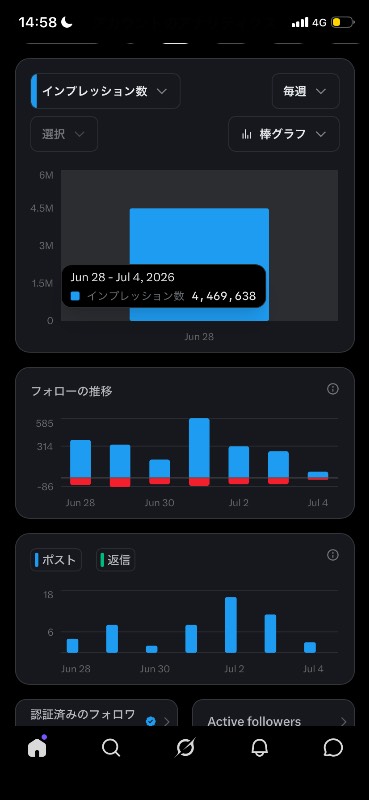Open the Active followers card
The image size is (369, 800).
273,713
